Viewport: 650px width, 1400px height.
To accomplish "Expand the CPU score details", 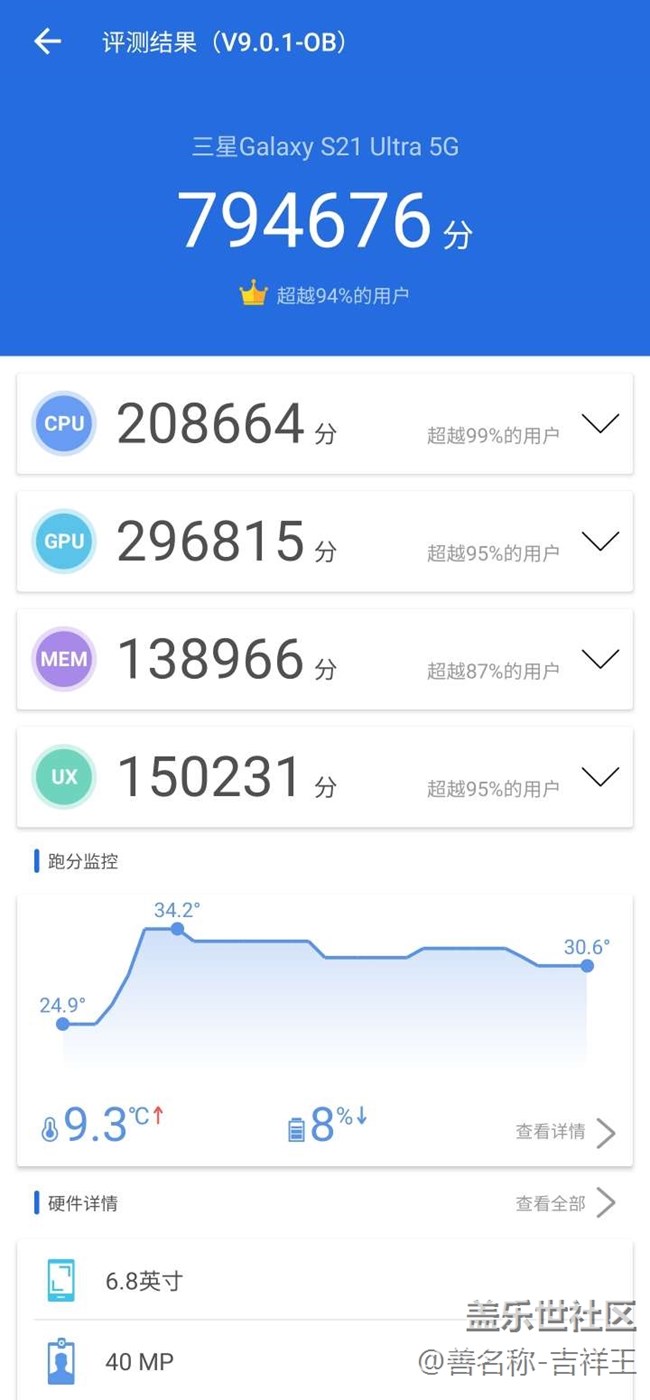I will click(600, 424).
